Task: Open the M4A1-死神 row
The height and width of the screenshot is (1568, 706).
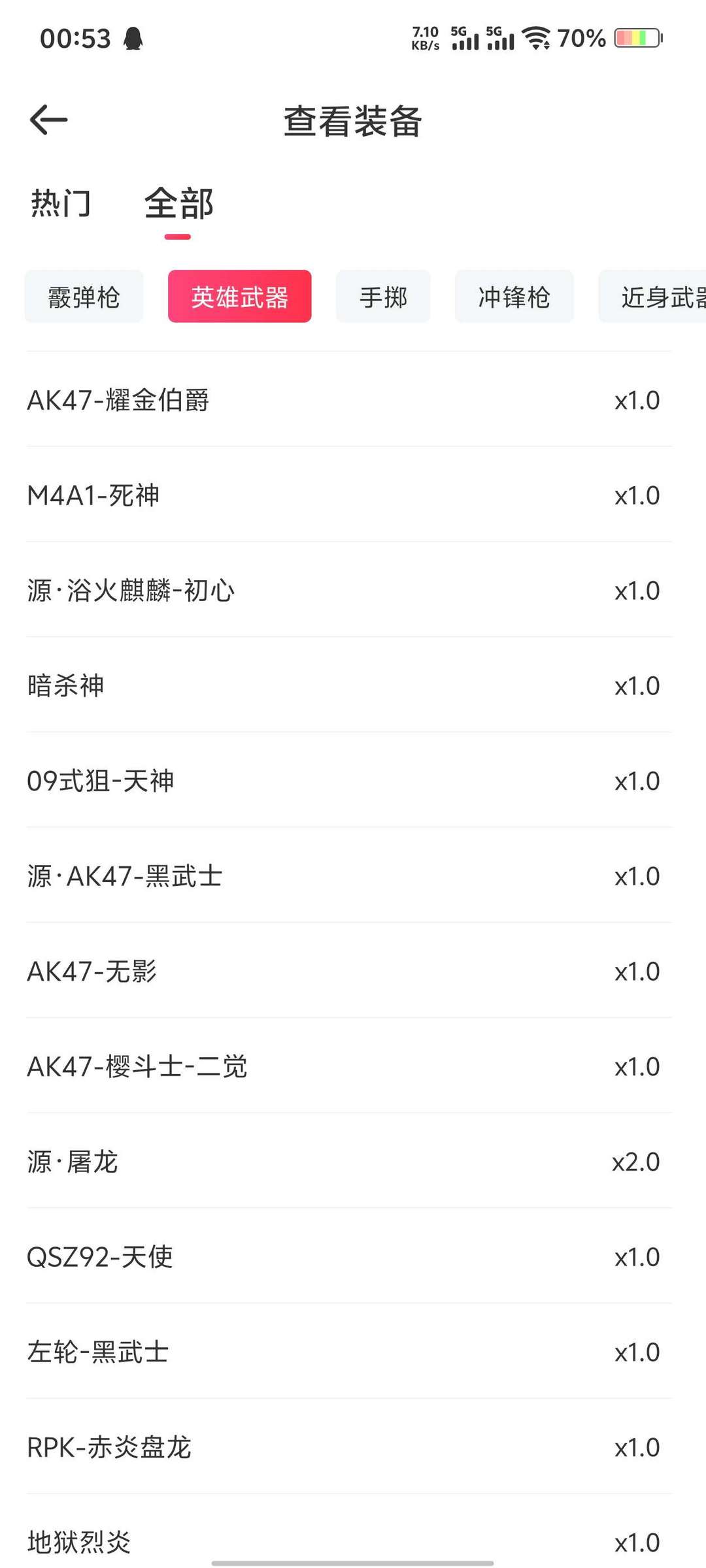Action: 349,495
